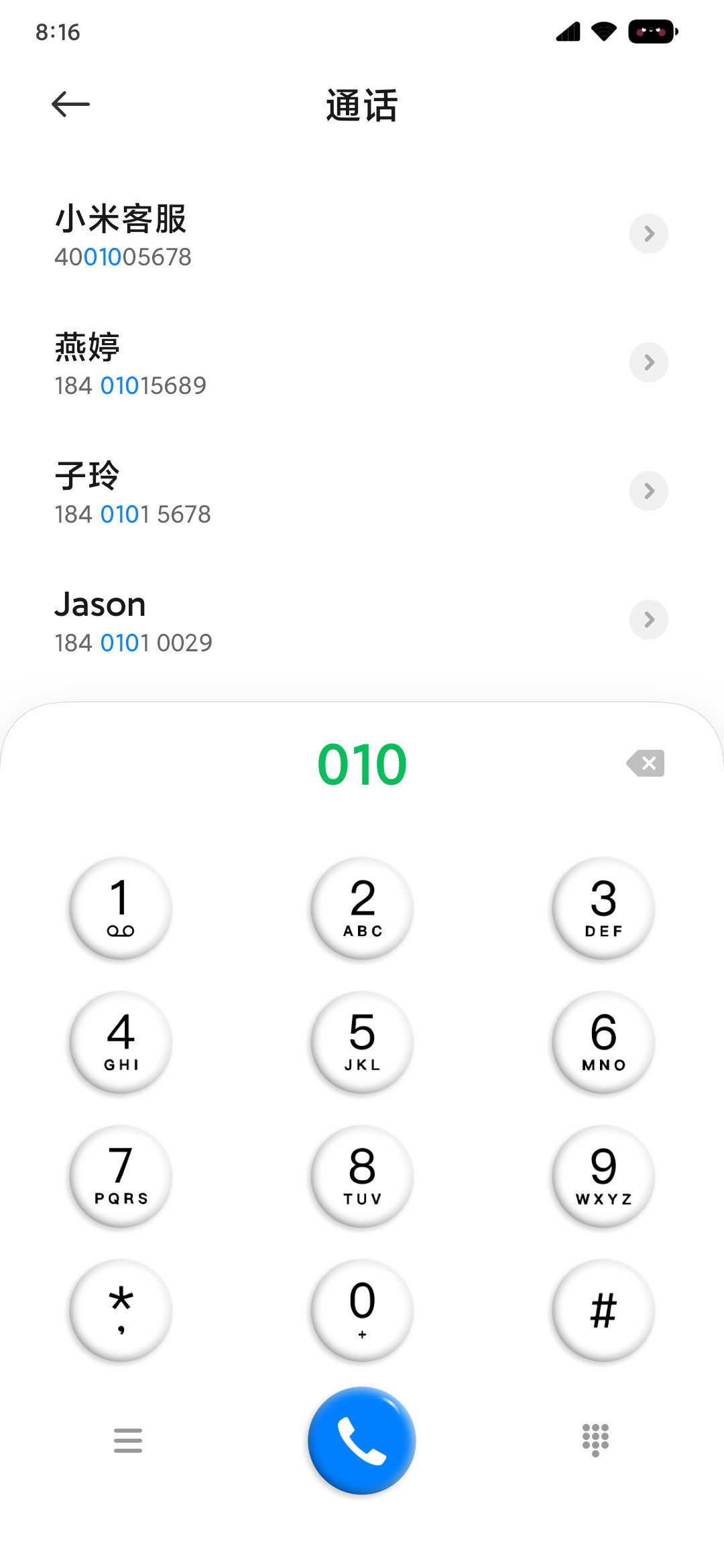Image resolution: width=724 pixels, height=1568 pixels.
Task: Open details chevron for Jason
Action: (x=648, y=620)
